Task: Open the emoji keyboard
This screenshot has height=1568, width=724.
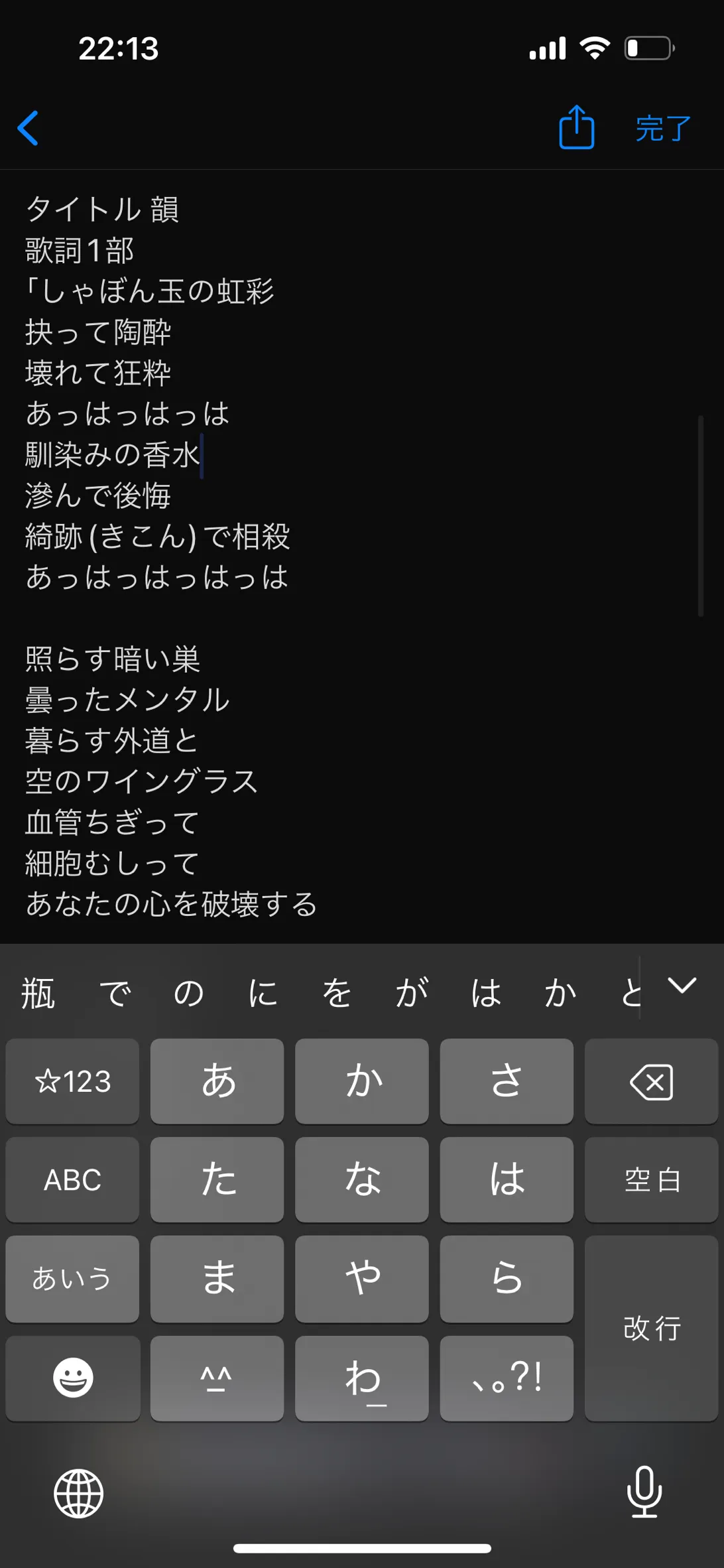Action: (72, 1378)
